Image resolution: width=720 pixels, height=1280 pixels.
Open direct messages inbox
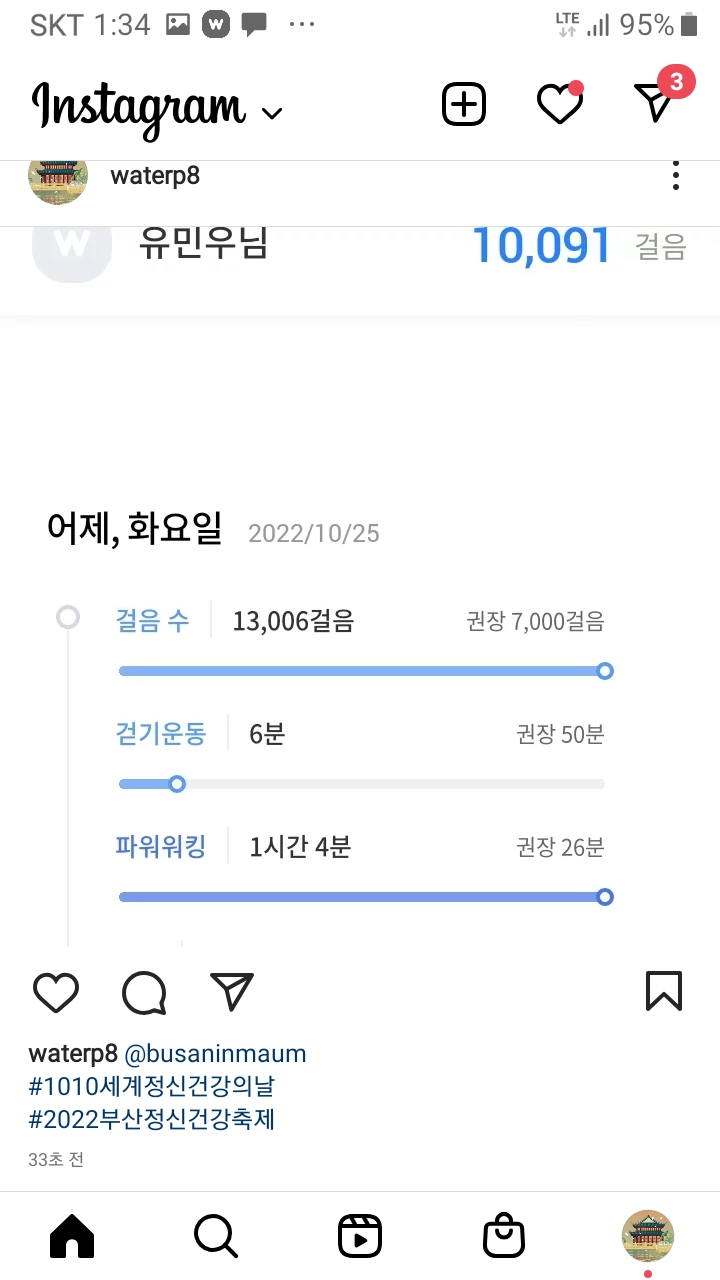(x=655, y=102)
